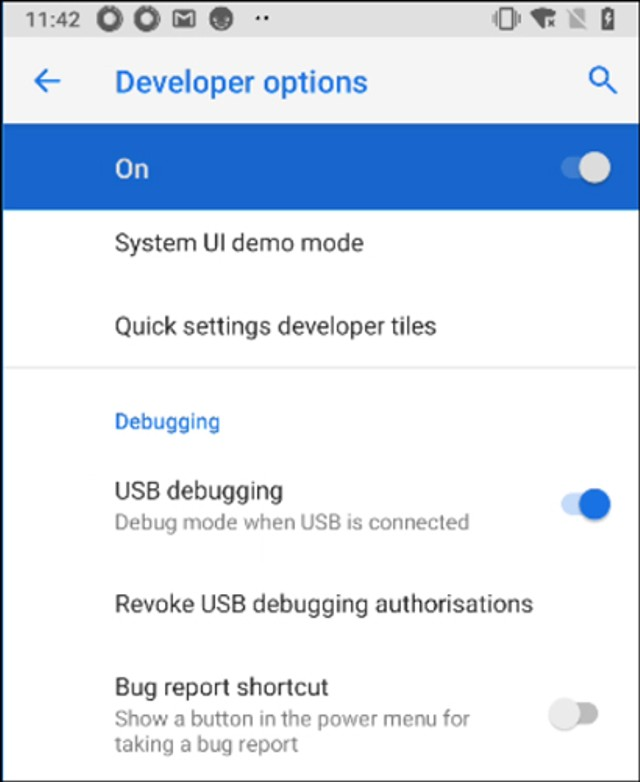Disable USB debugging
This screenshot has height=782, width=640.
(586, 504)
